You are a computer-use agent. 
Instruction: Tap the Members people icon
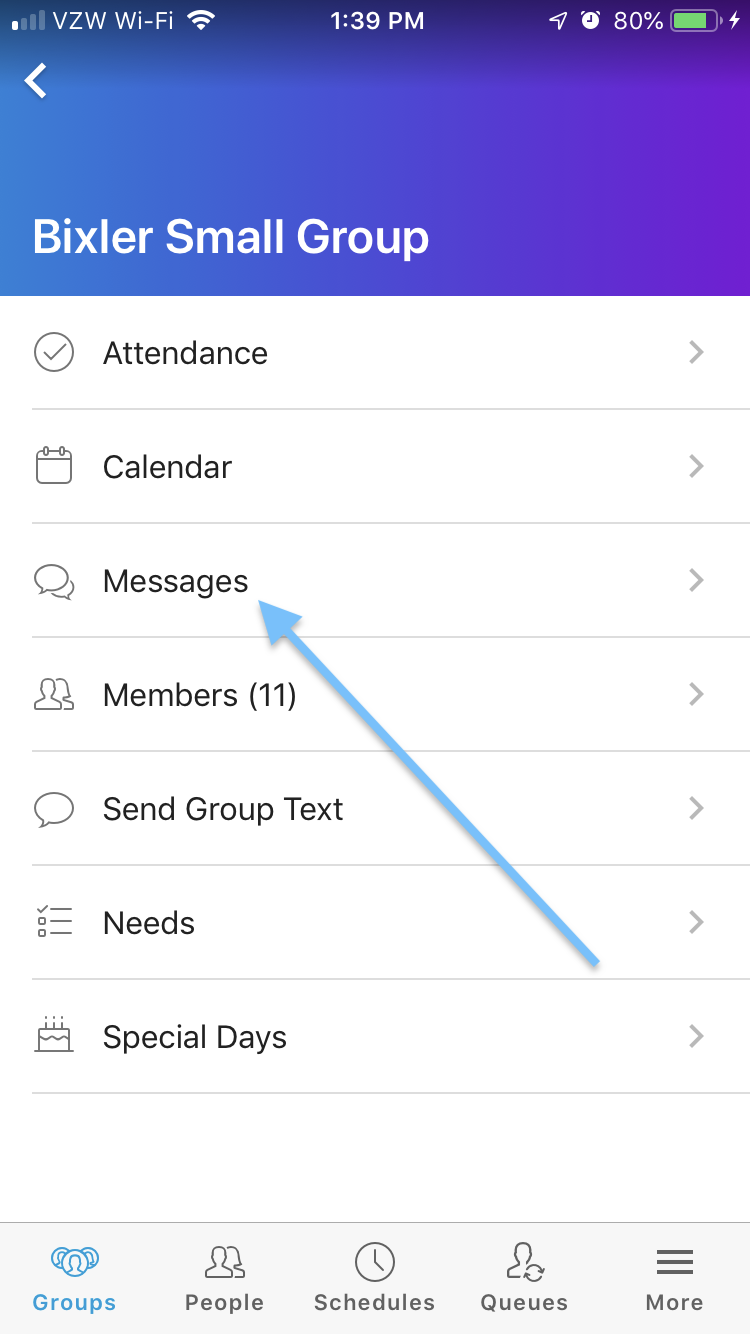[x=54, y=694]
